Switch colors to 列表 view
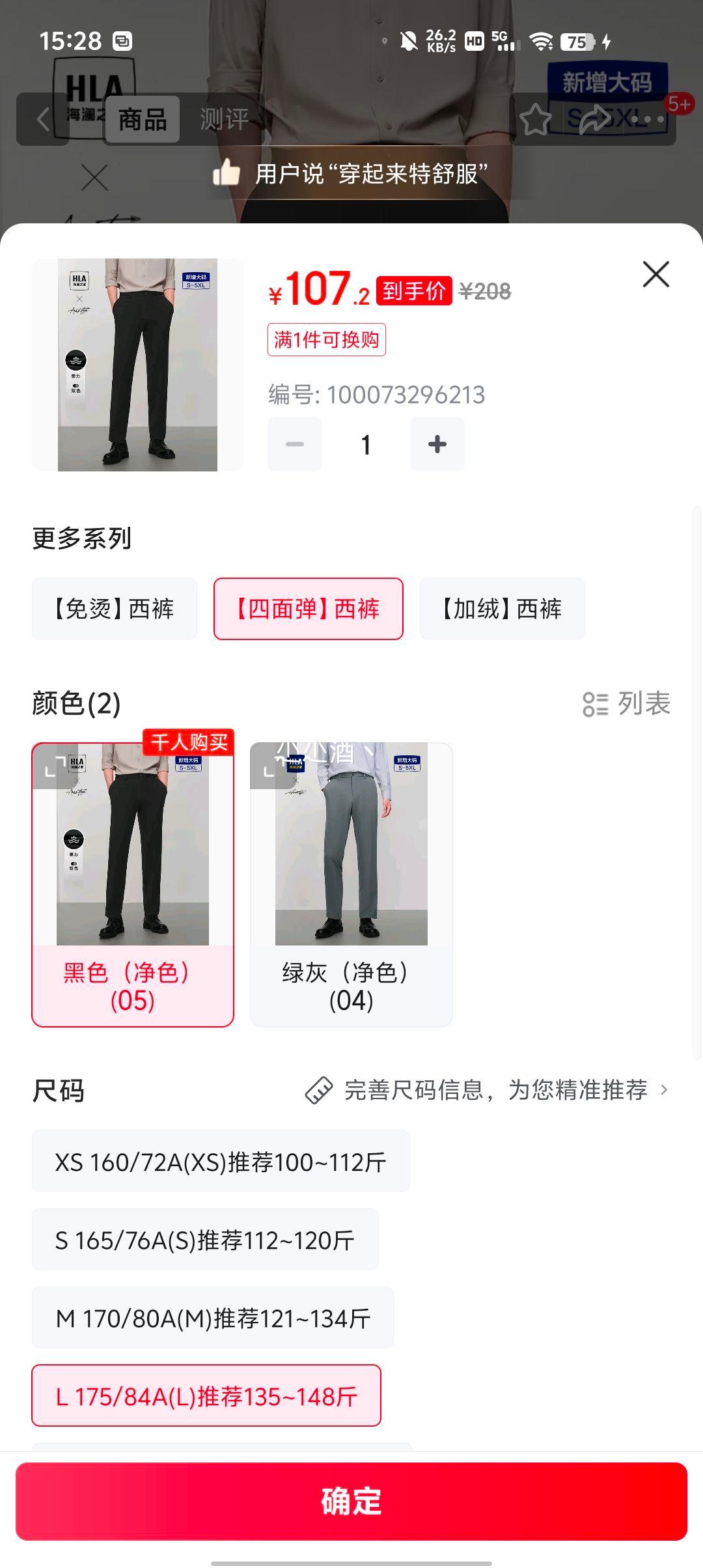Image resolution: width=703 pixels, height=1568 pixels. [626, 704]
